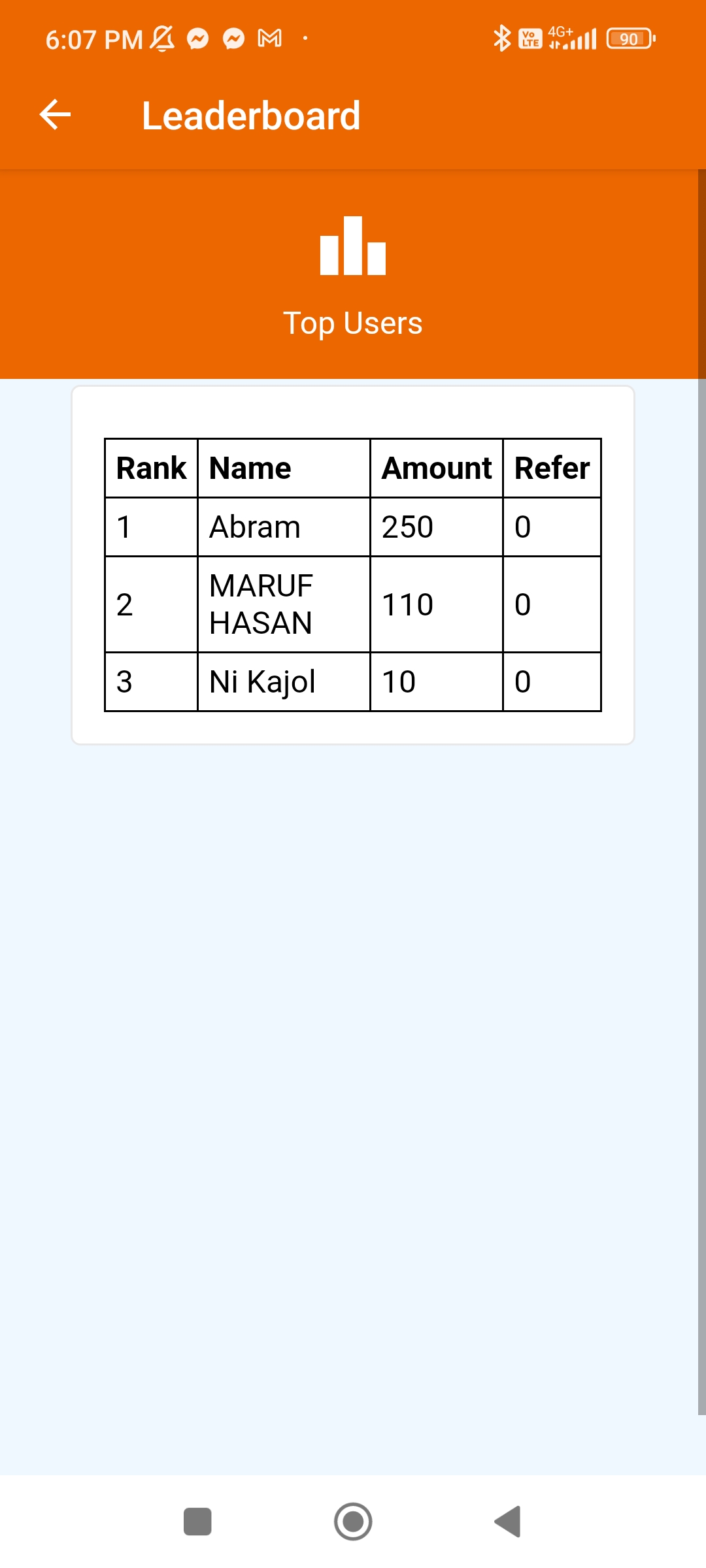Tap the system back triangle
Viewport: 706px width, 1568px height.
[508, 1522]
